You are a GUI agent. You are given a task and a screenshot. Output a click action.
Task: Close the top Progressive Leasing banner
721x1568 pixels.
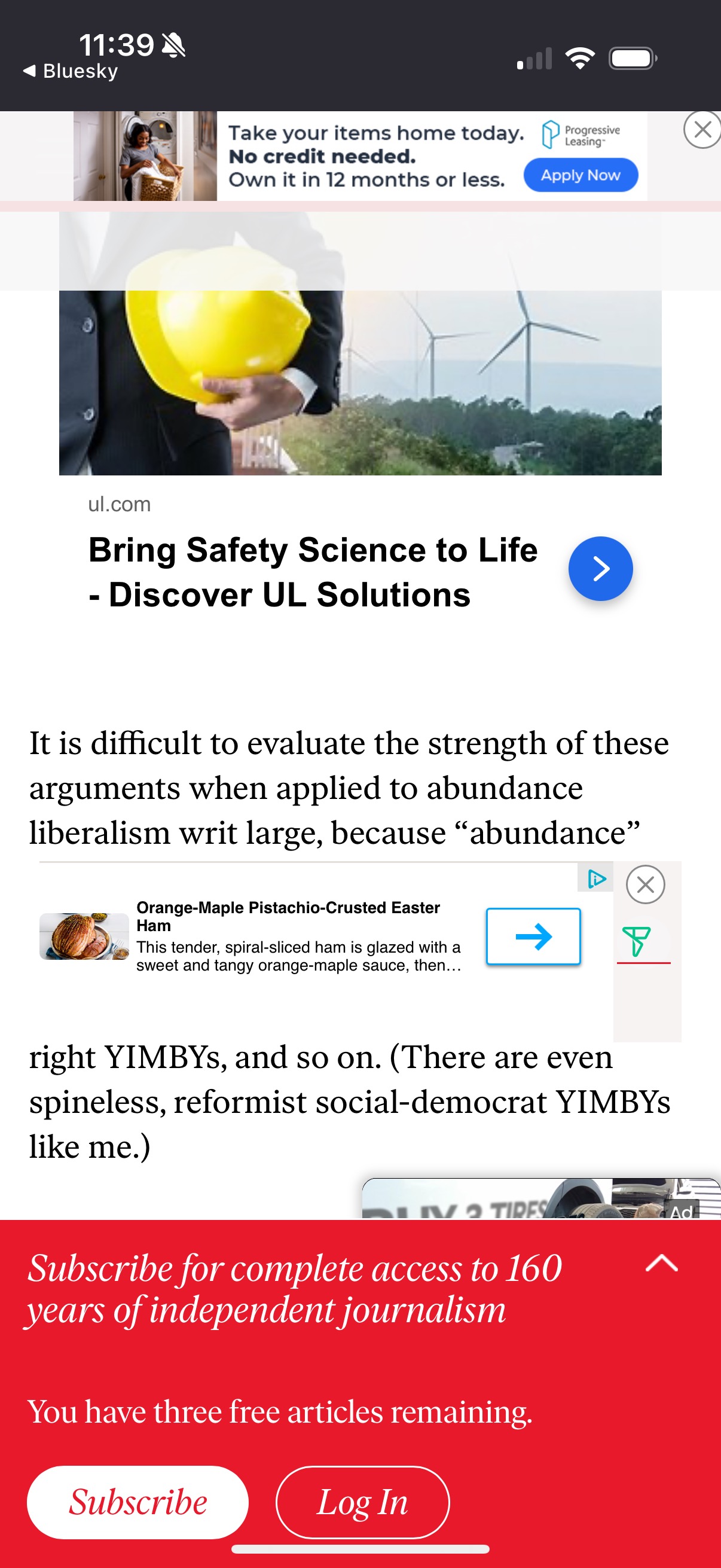tap(702, 130)
